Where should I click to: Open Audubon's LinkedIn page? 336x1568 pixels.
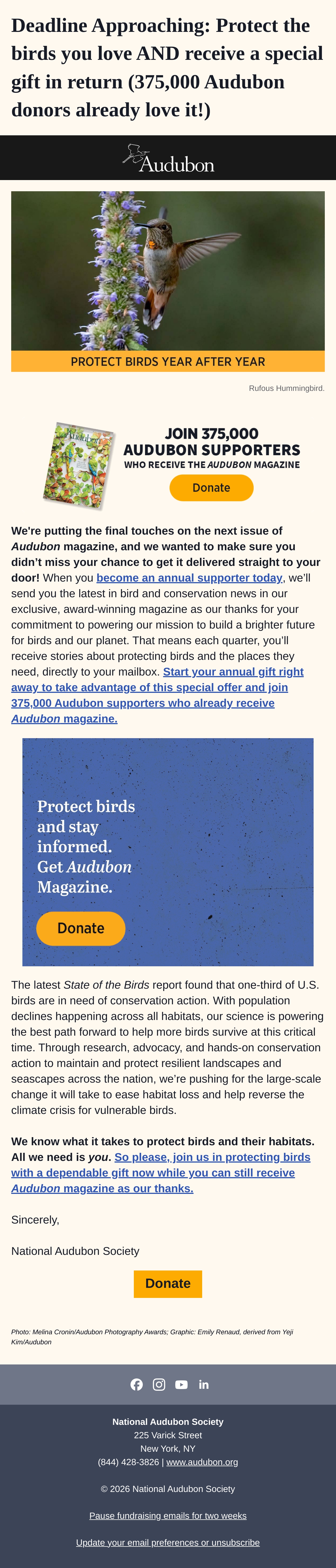[x=204, y=1384]
